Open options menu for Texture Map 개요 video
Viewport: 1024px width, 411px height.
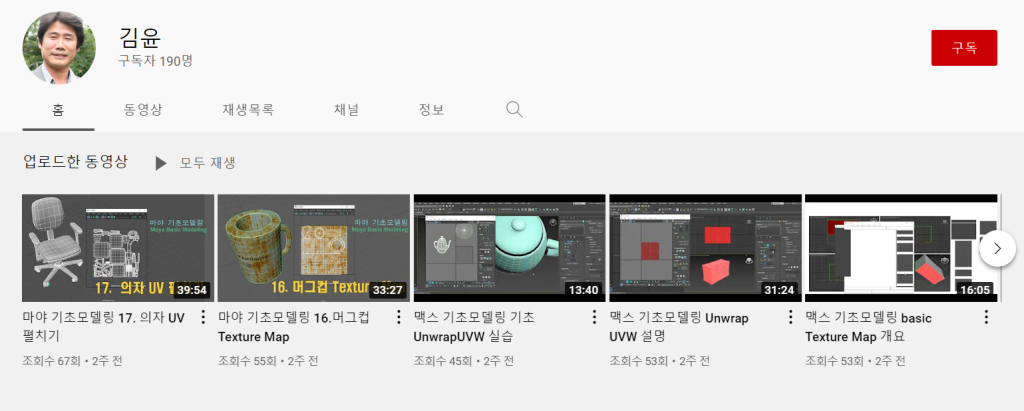[986, 317]
